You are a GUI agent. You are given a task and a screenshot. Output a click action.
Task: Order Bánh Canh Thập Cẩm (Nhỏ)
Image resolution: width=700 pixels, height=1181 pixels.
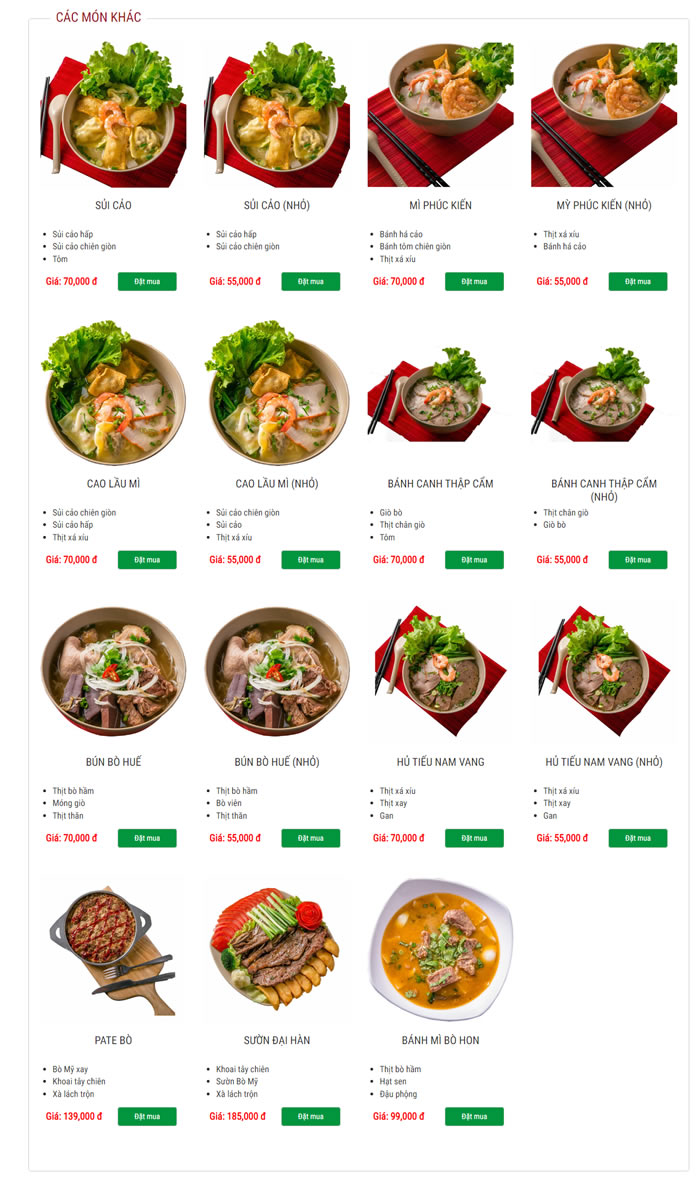click(x=637, y=560)
